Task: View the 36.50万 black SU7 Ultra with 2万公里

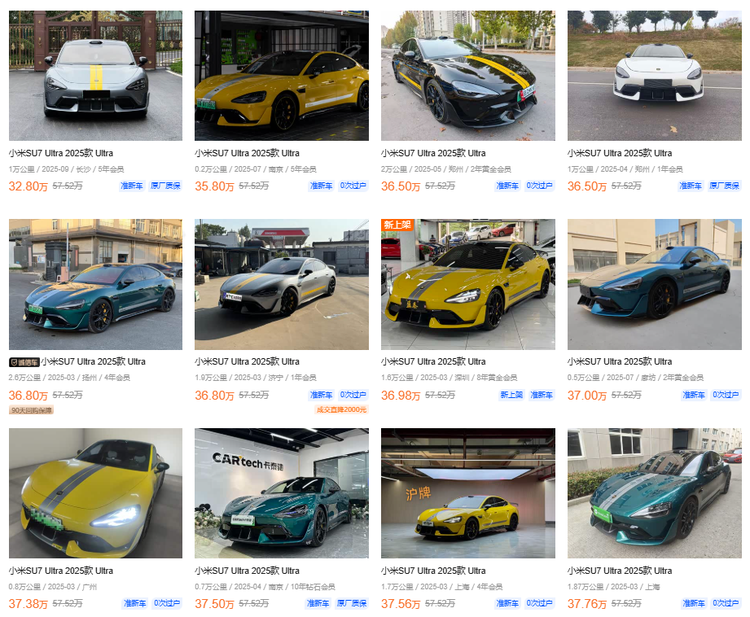Action: (467, 76)
